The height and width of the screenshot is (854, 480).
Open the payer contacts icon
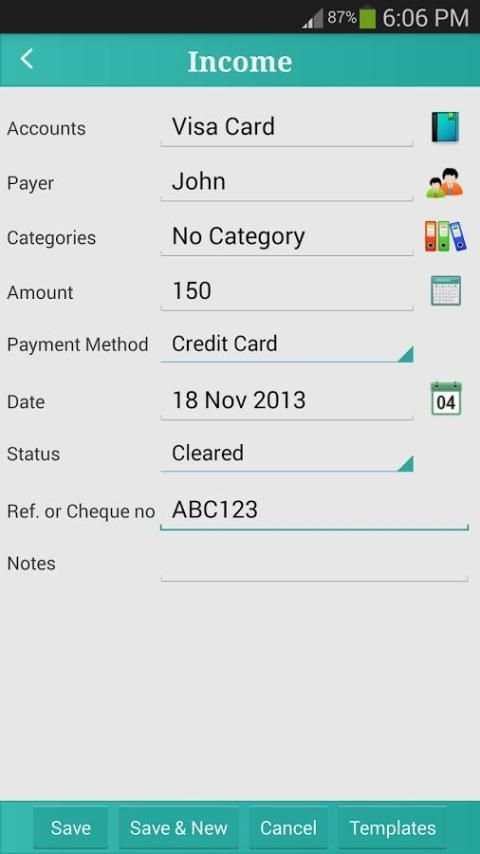[445, 183]
